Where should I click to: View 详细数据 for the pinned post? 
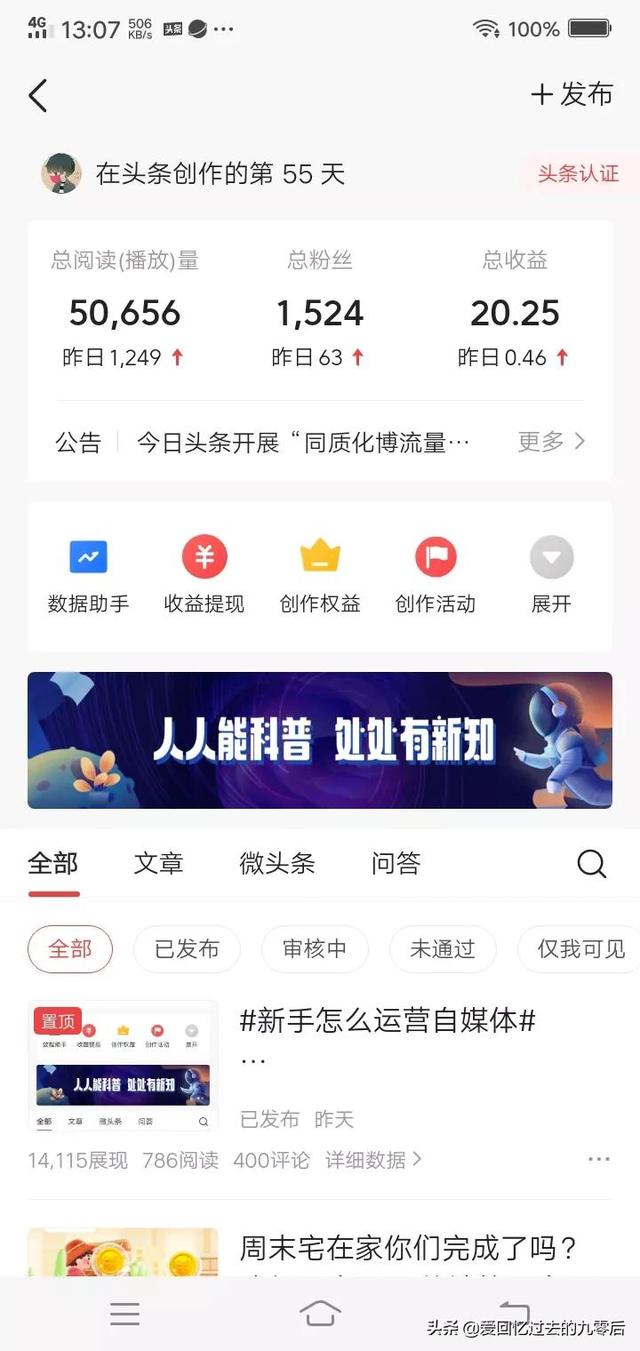coord(373,1160)
